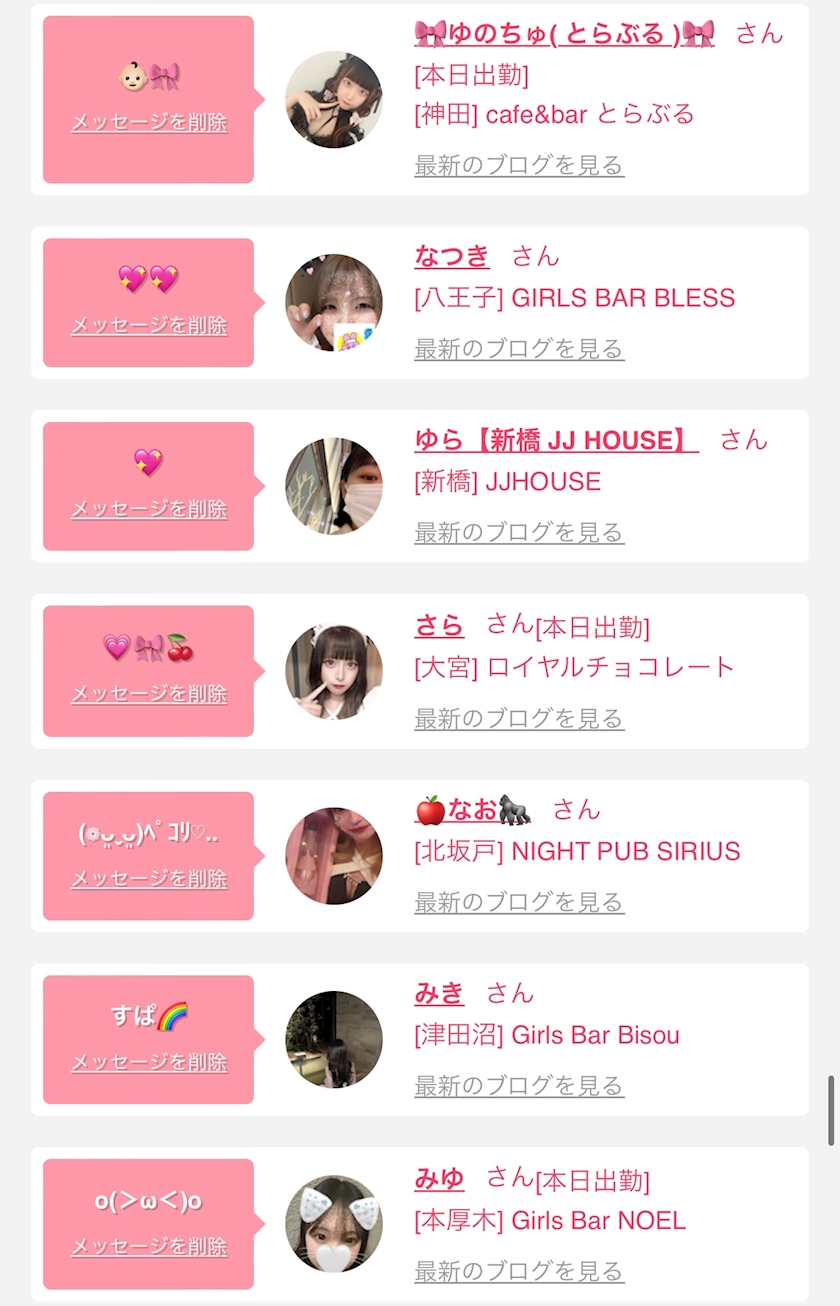Screen dimensions: 840x1306
Task: View latest blog of ゆのちゅ
Action: [x=519, y=165]
